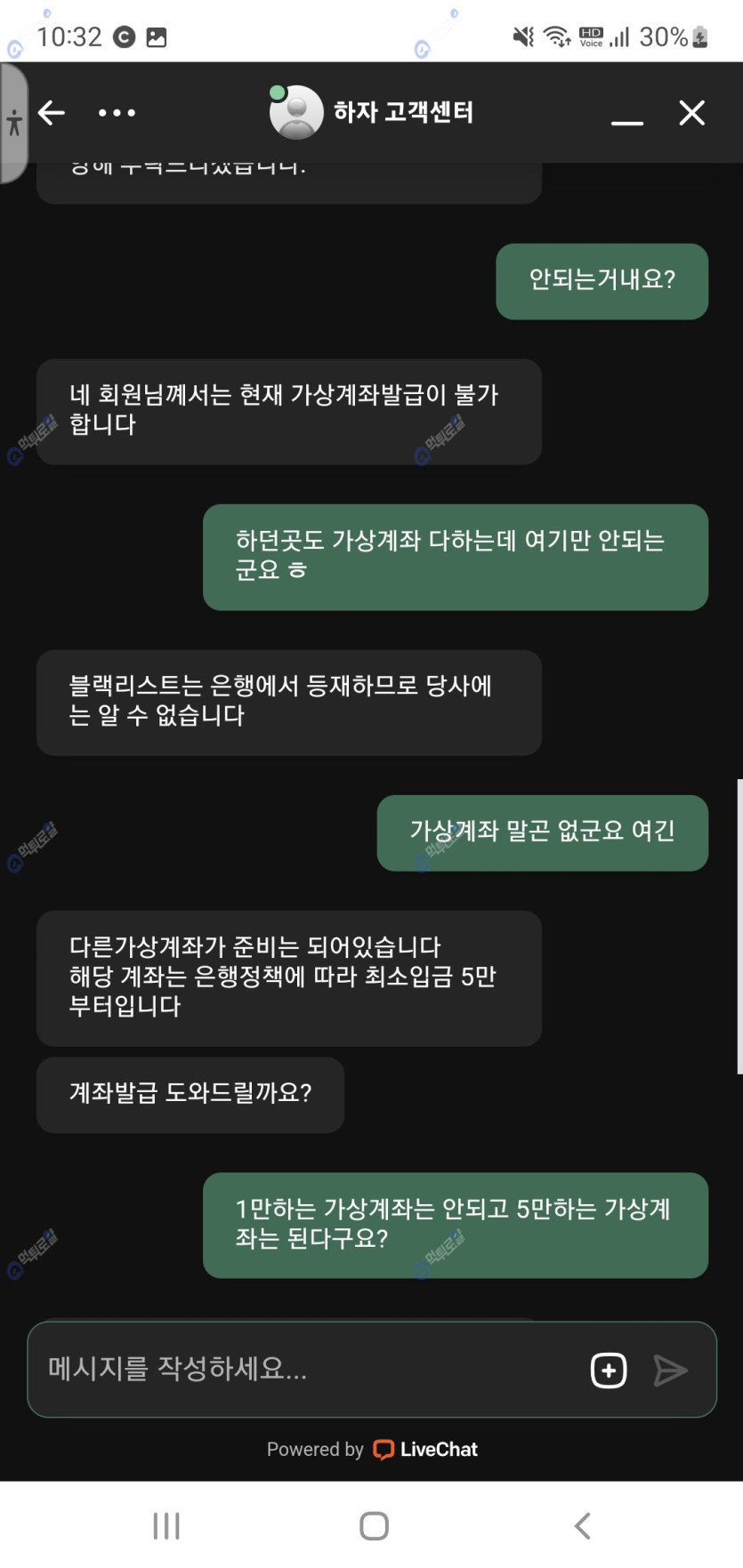
Task: Open recent apps from navigation bar
Action: (166, 1525)
